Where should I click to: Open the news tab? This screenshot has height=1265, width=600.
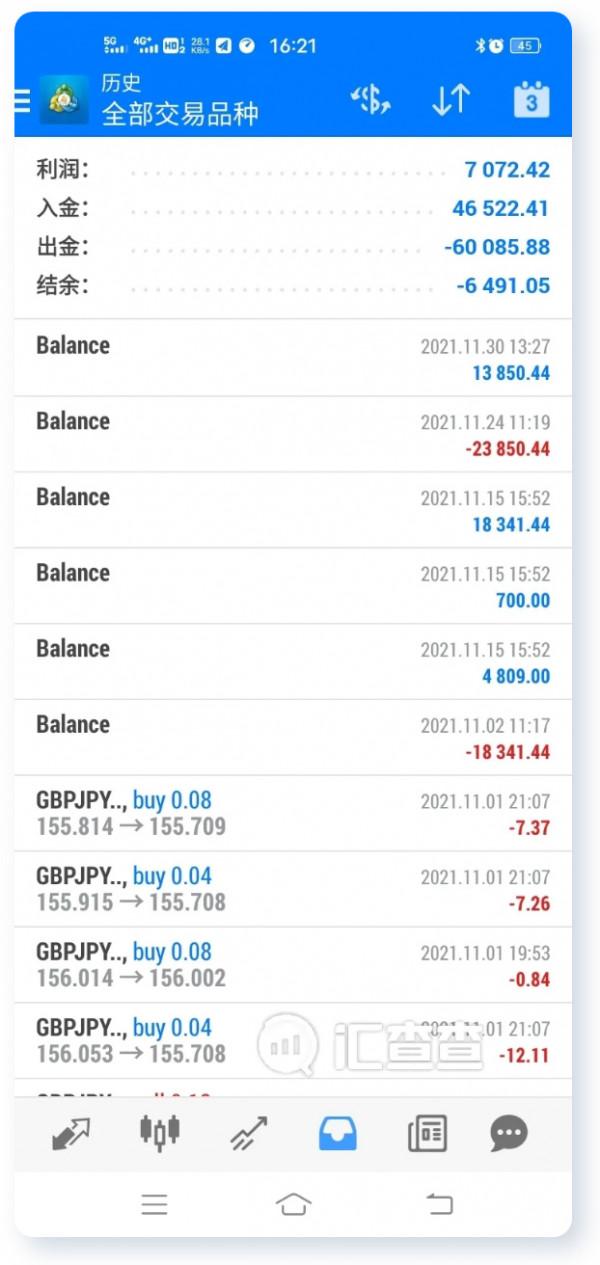coord(427,1133)
